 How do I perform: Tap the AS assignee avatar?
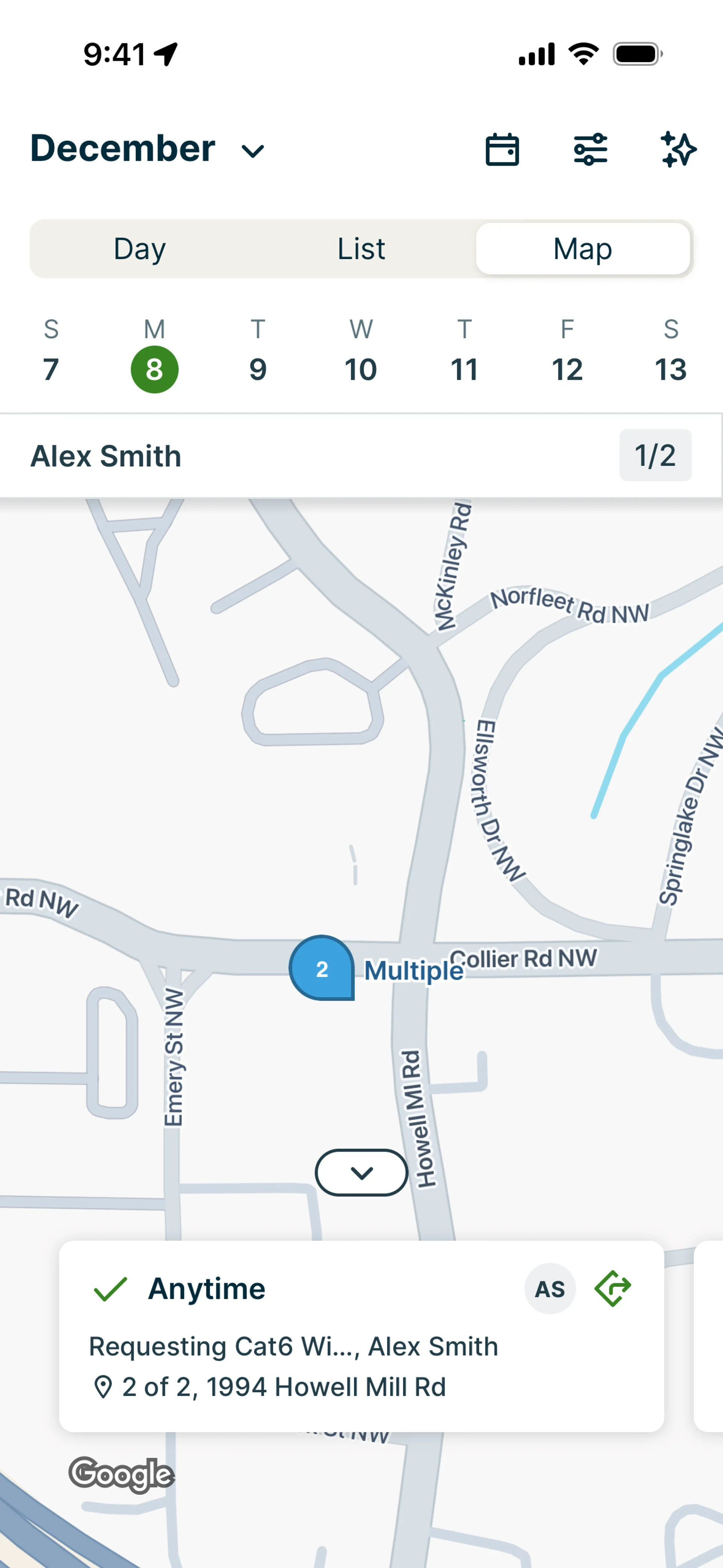550,1288
